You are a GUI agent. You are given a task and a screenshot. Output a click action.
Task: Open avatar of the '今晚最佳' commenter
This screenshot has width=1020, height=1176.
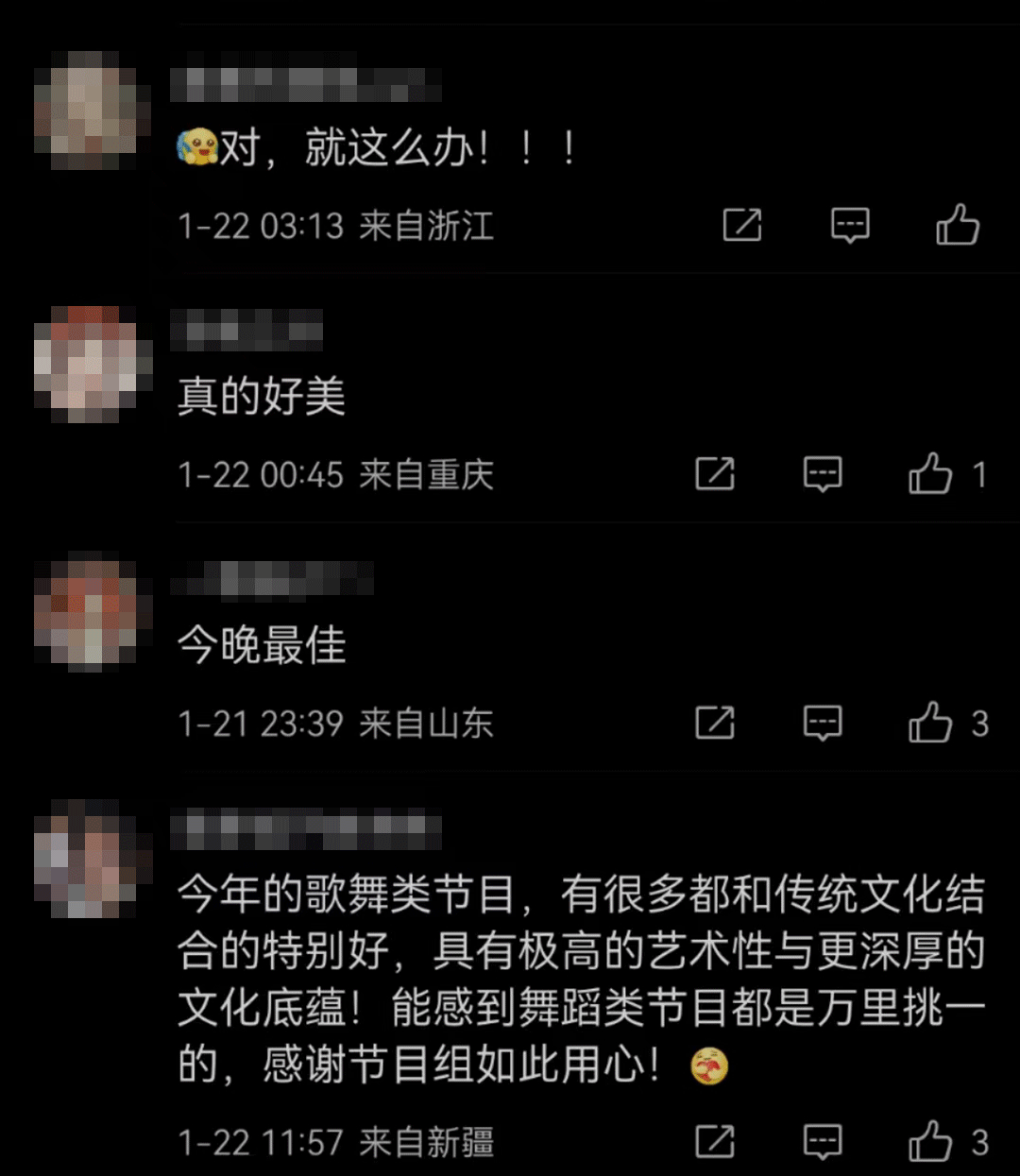pos(93,614)
